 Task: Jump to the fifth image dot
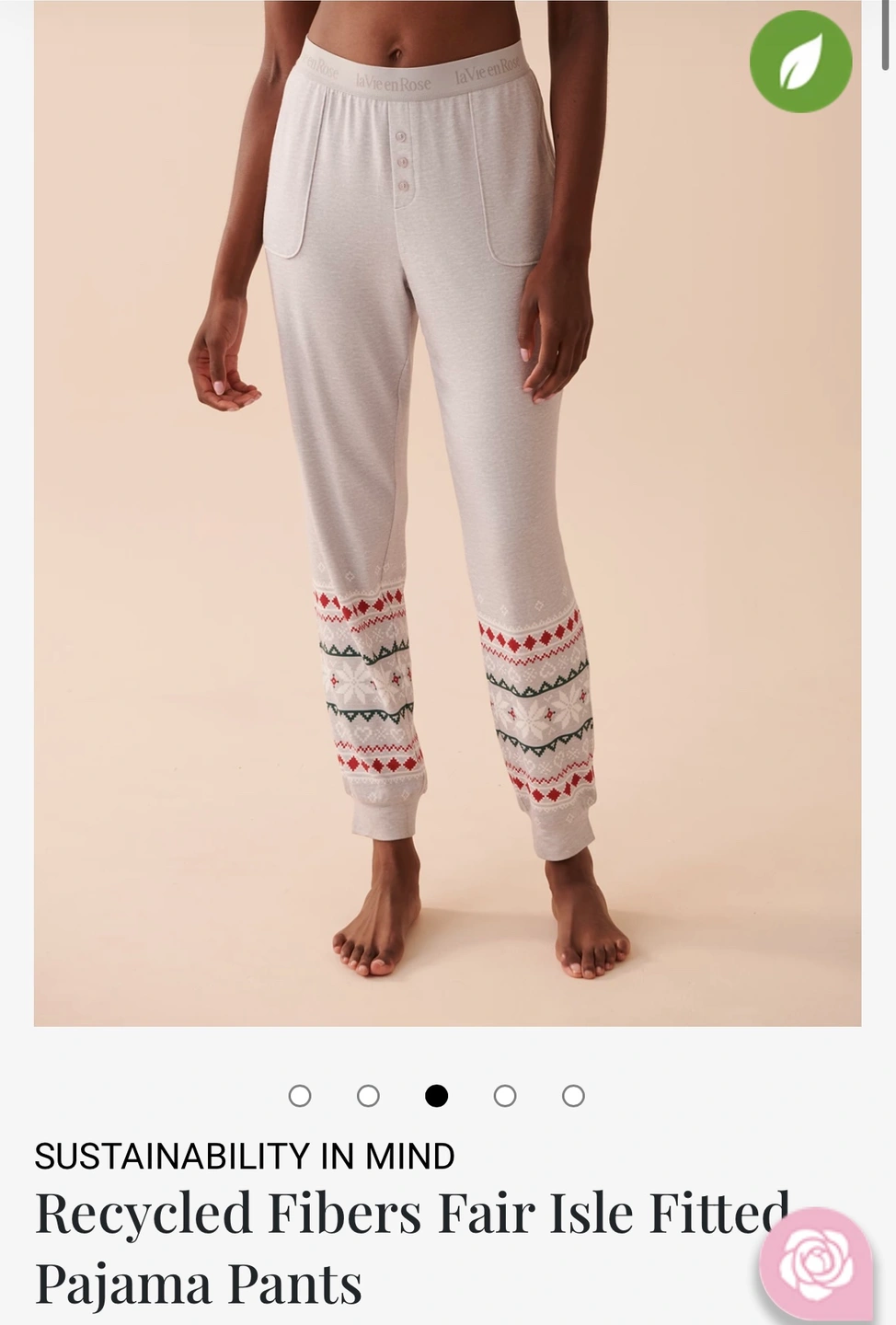pyautogui.click(x=573, y=1096)
